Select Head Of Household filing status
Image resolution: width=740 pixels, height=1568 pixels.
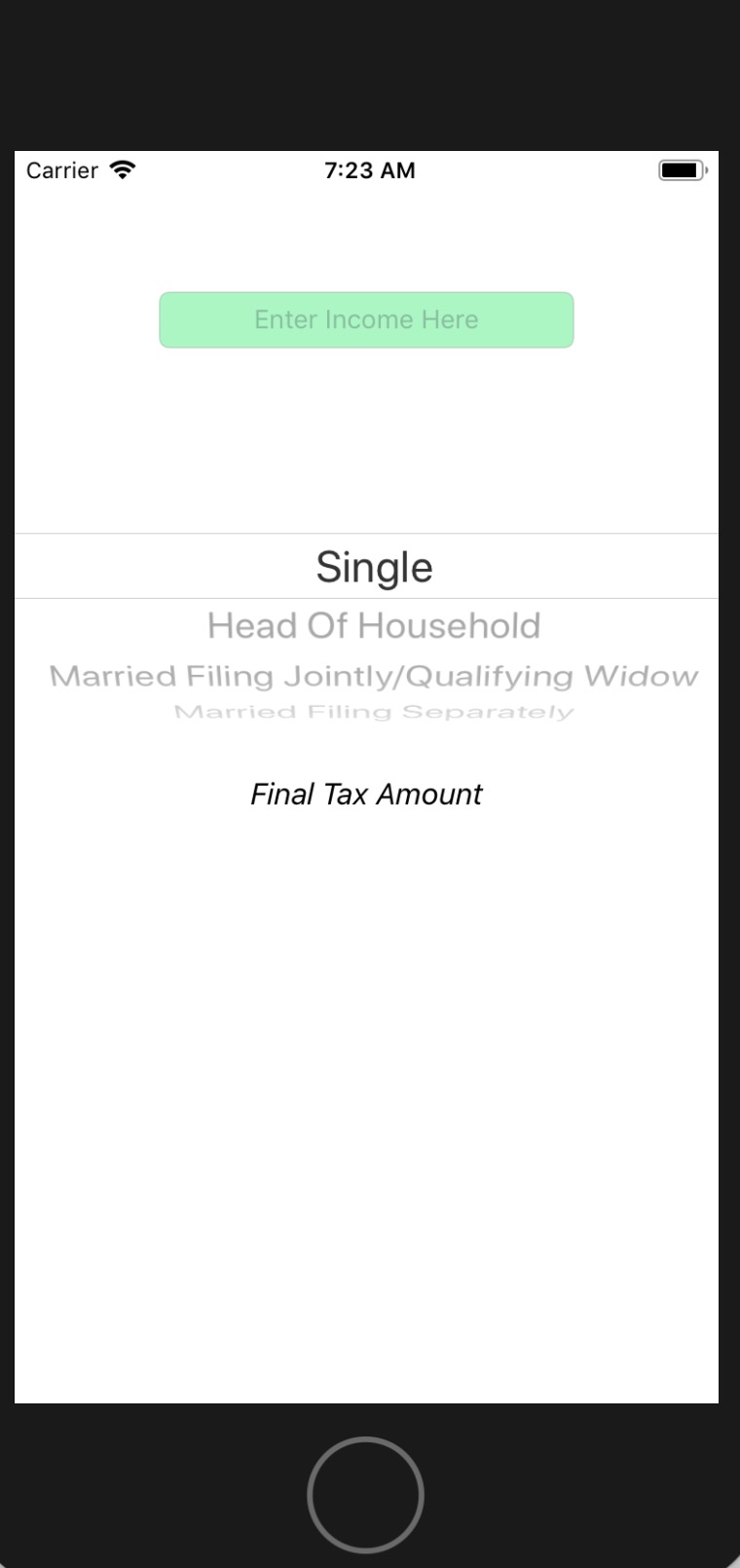pos(373,624)
